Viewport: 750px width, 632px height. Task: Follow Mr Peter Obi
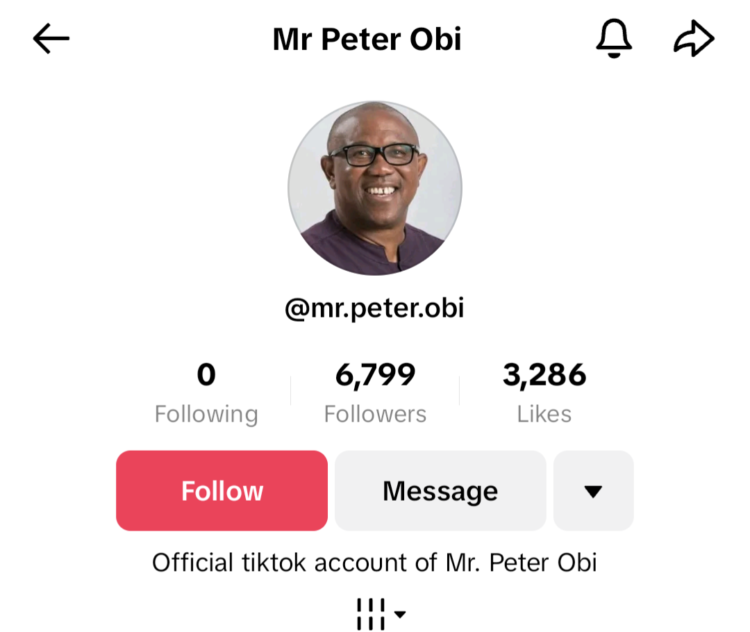[222, 490]
